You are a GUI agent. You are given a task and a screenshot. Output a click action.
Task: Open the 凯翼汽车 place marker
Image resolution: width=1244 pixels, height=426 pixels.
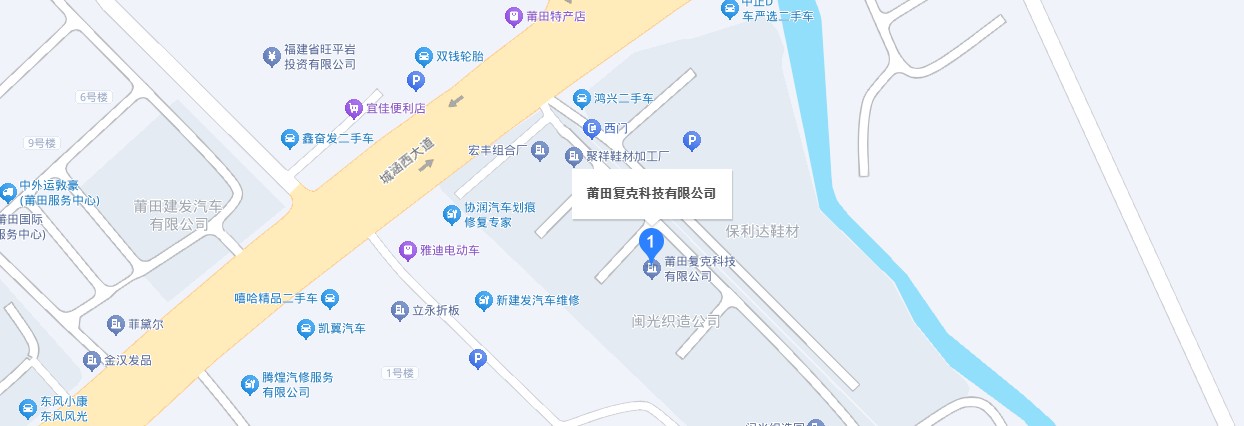pyautogui.click(x=305, y=329)
